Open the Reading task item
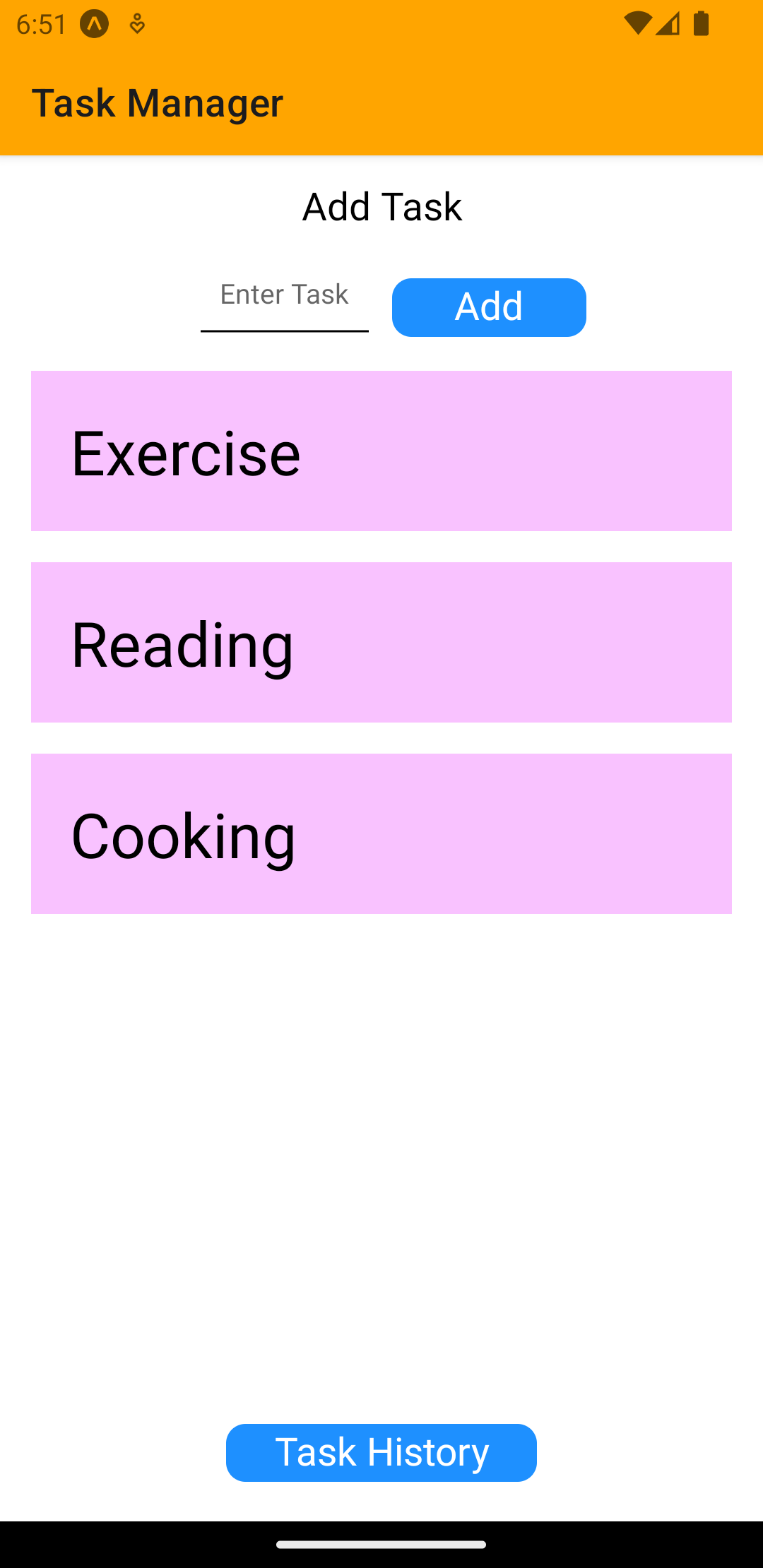 (381, 643)
